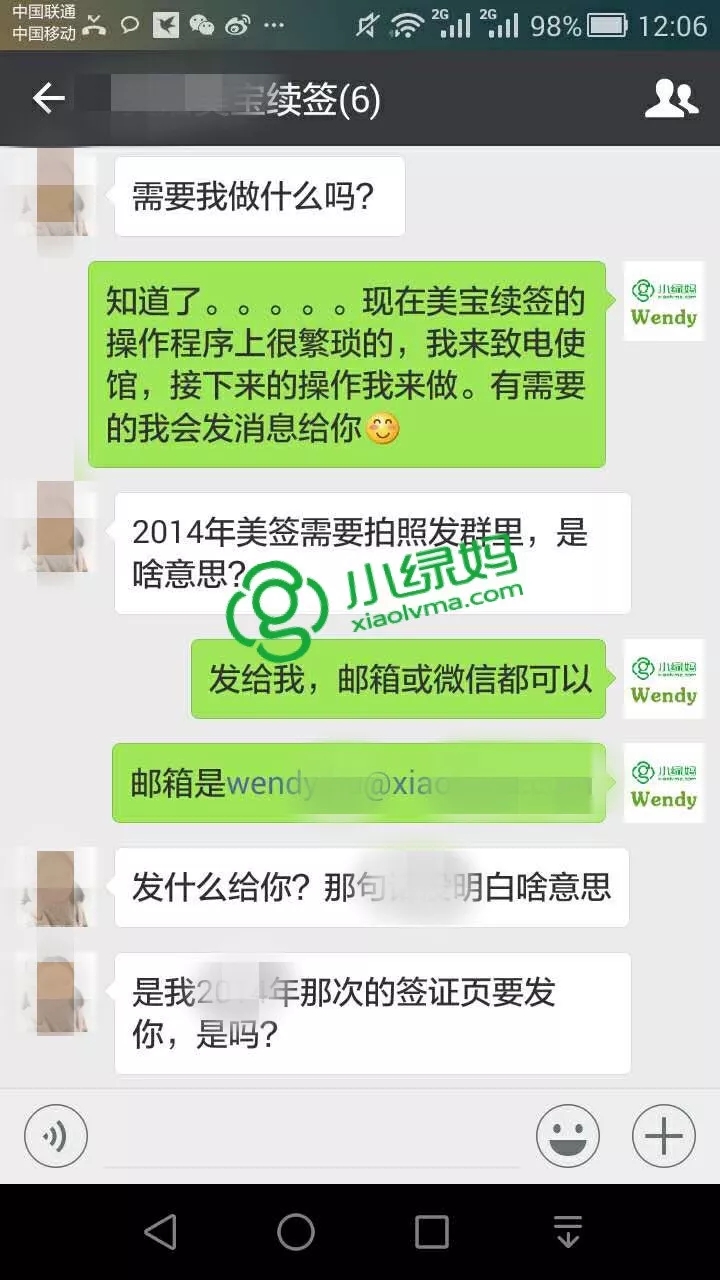Tap the email address link in message
This screenshot has height=1280, width=720.
(400, 784)
